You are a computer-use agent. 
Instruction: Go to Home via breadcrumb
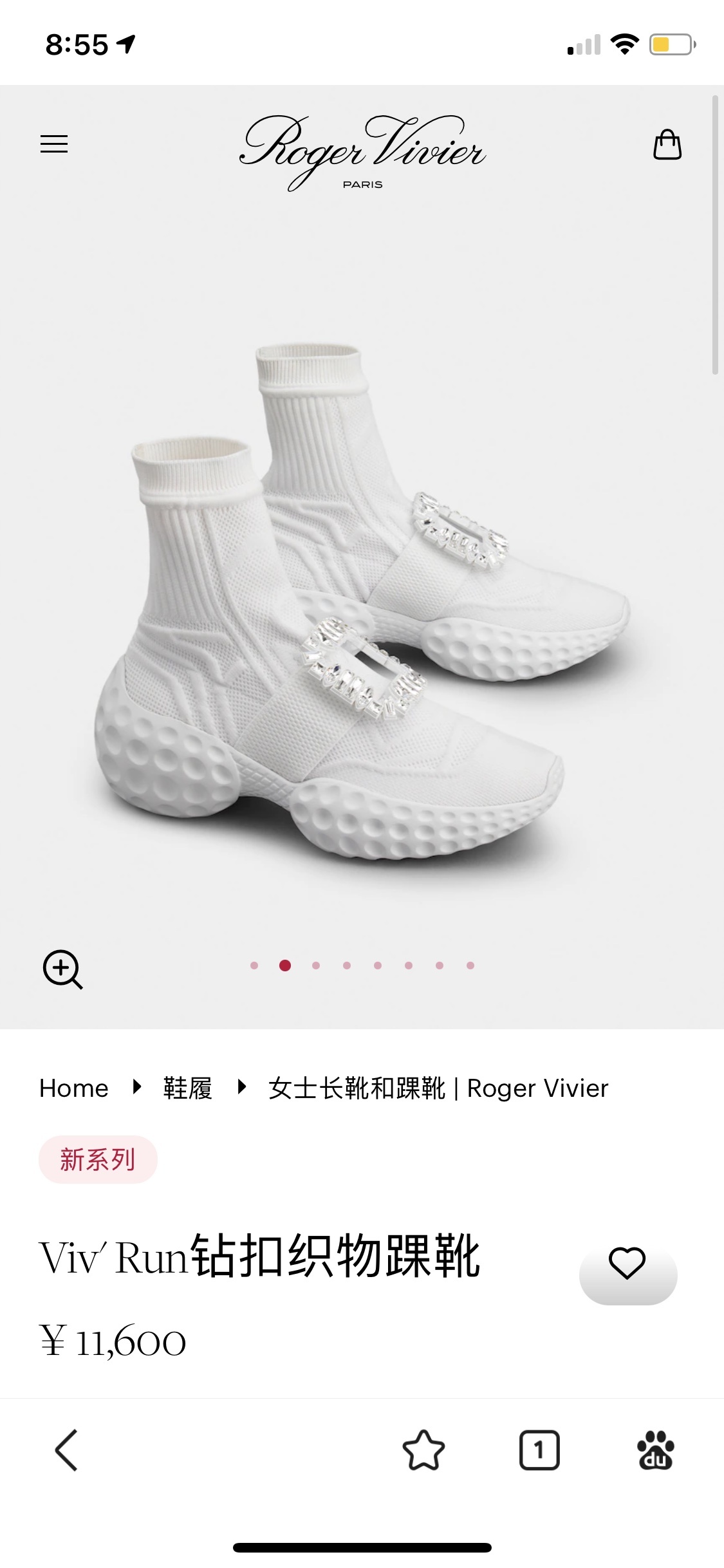pos(74,1088)
